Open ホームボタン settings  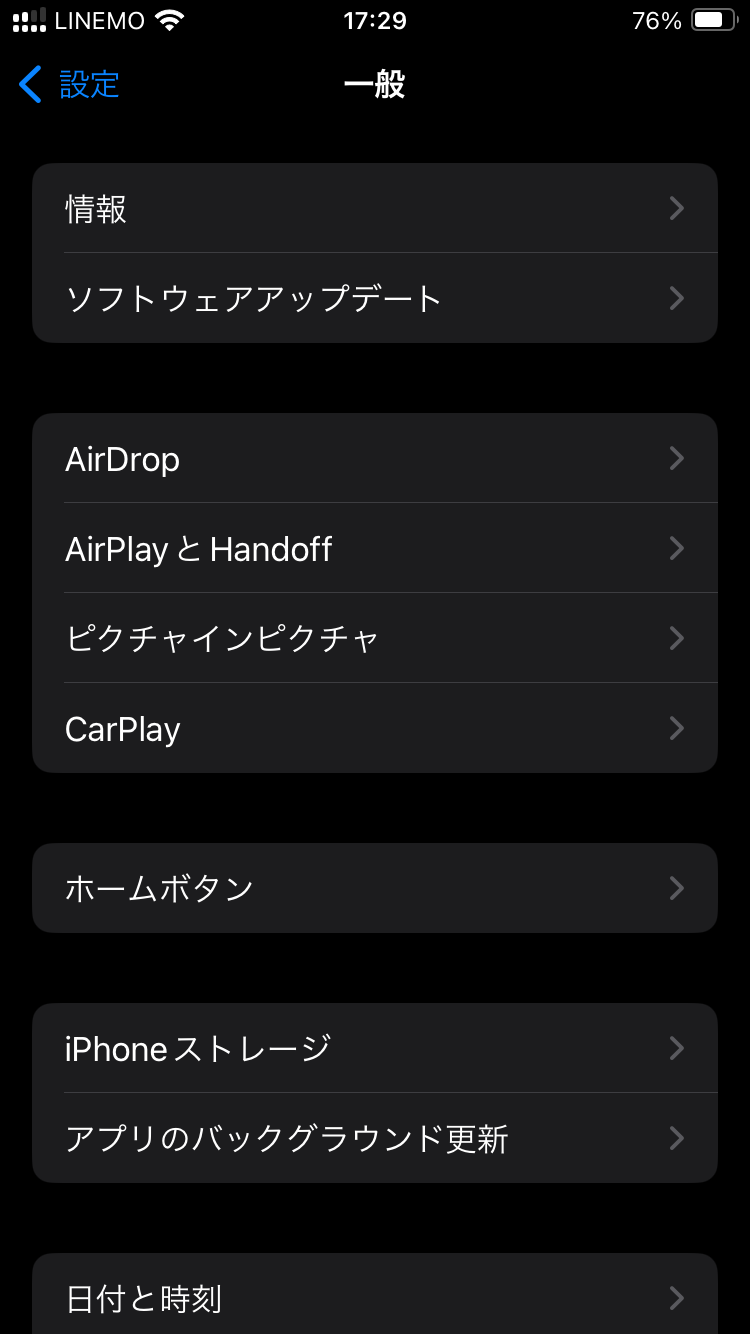[x=374, y=888]
